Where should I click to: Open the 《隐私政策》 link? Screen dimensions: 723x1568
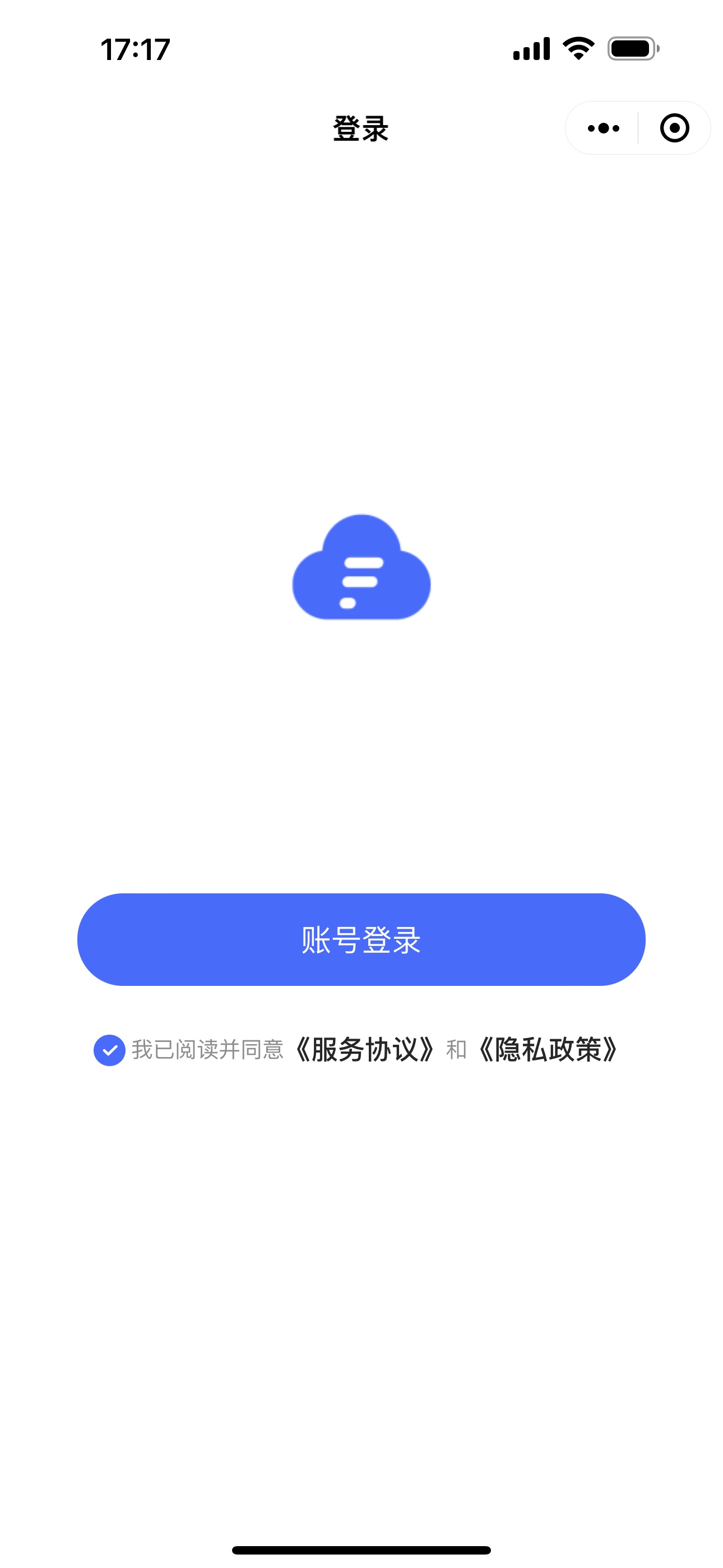[x=548, y=1049]
